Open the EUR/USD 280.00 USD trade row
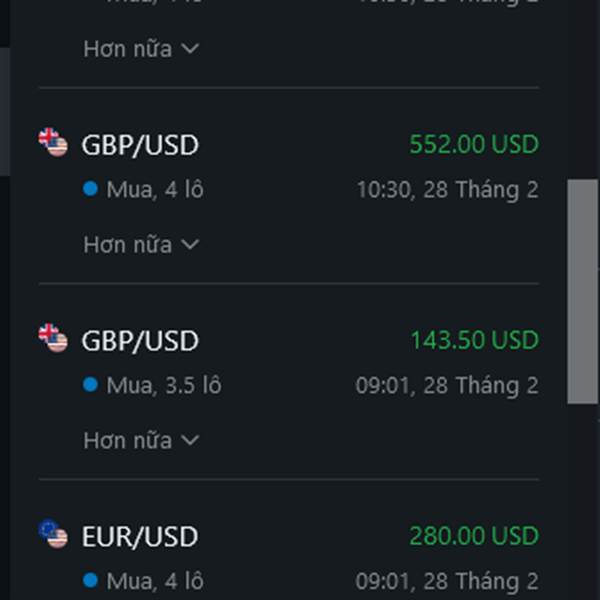600x600 pixels. pyautogui.click(x=289, y=557)
